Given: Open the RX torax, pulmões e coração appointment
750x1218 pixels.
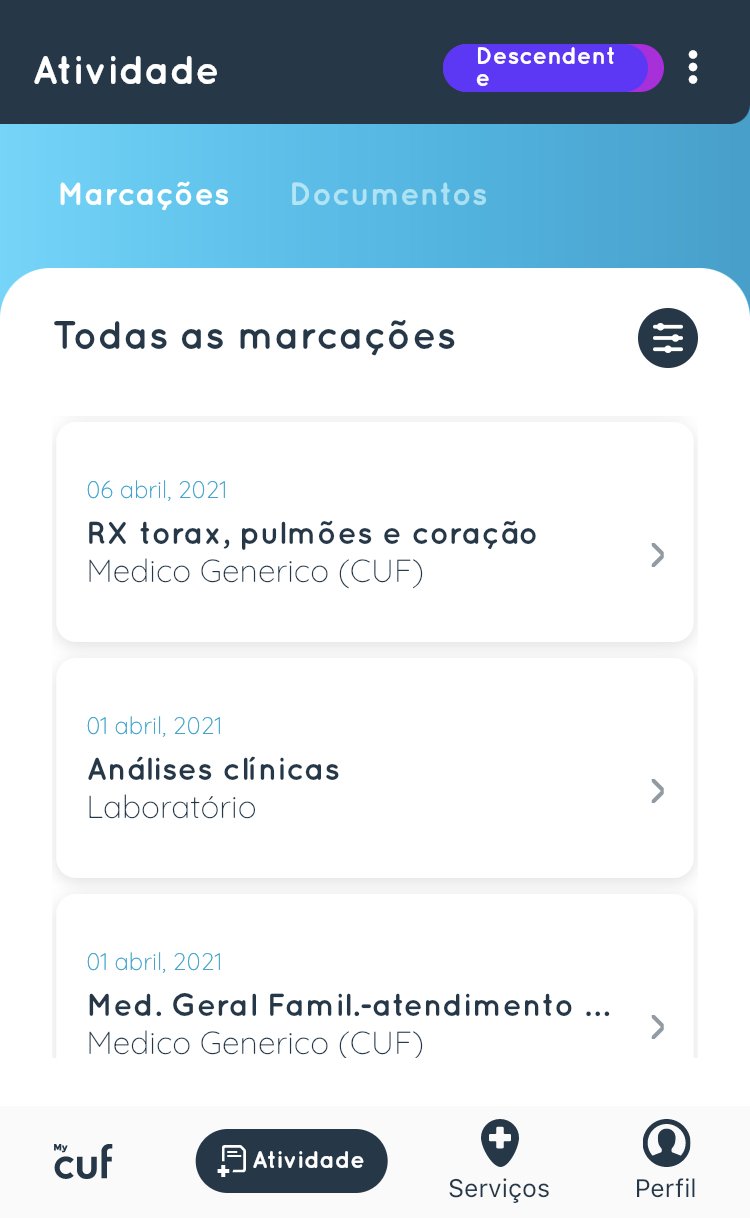Looking at the screenshot, I should click(374, 532).
